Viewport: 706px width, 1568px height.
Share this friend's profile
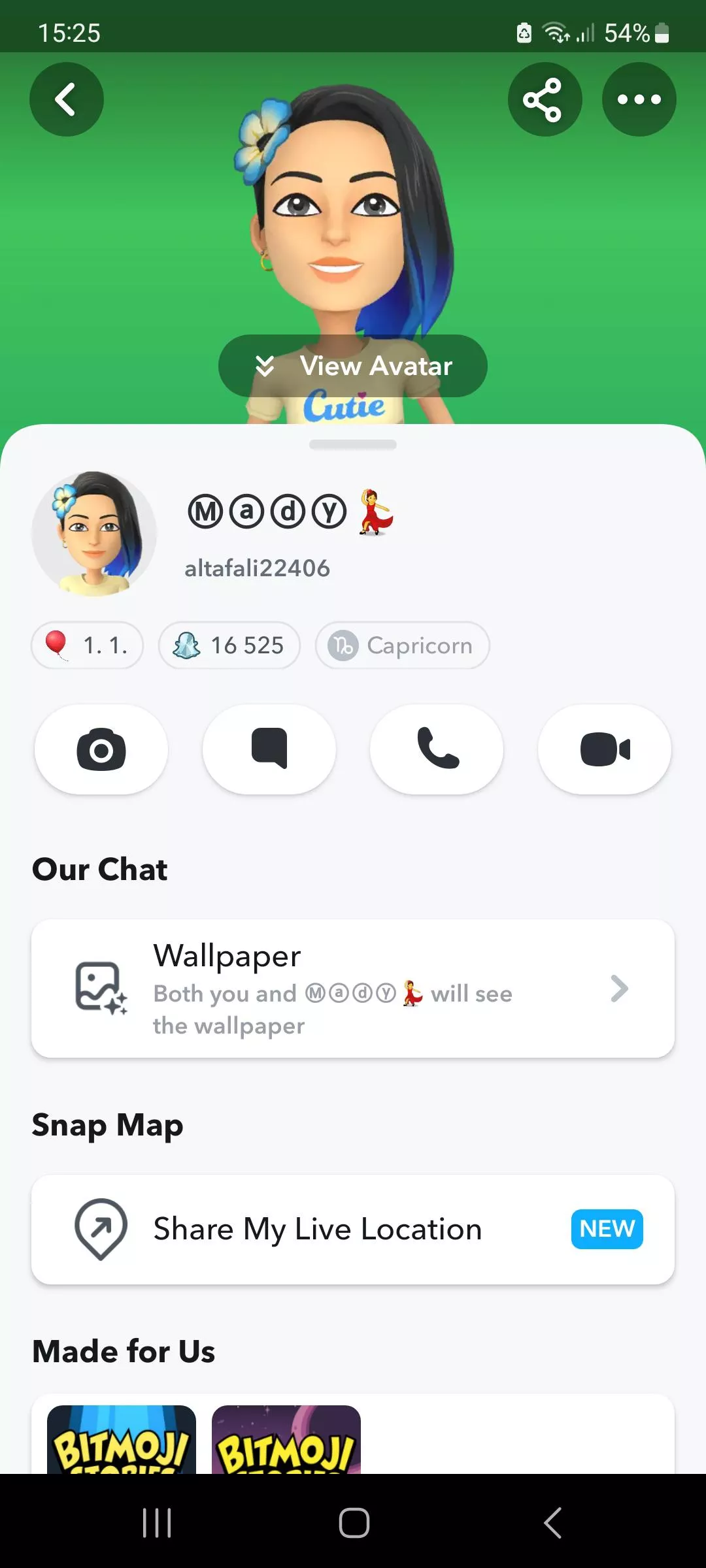click(544, 99)
